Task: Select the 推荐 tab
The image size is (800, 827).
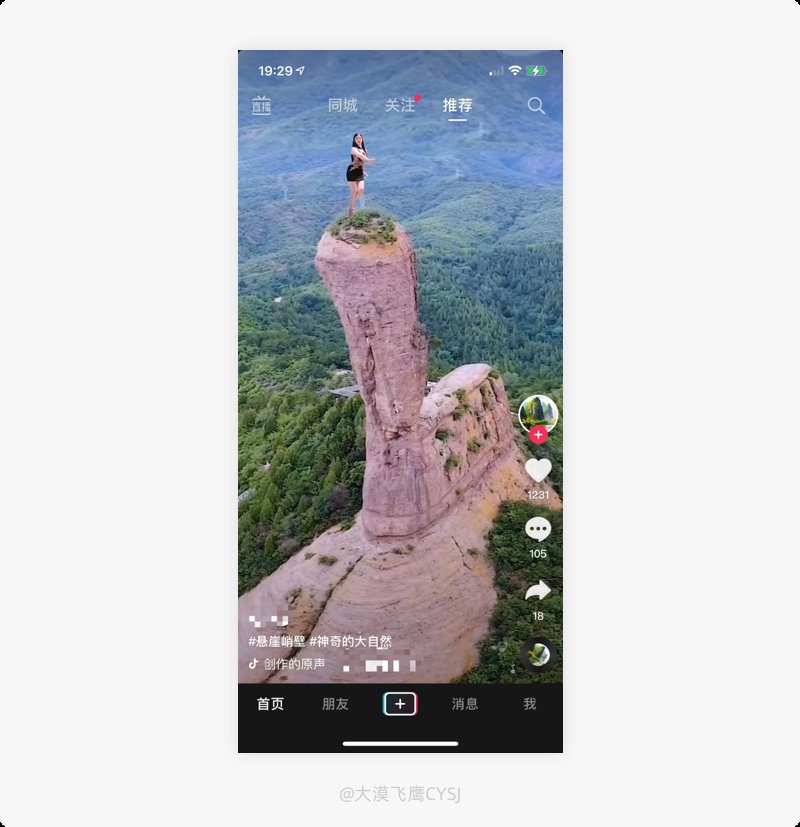Action: [x=457, y=105]
